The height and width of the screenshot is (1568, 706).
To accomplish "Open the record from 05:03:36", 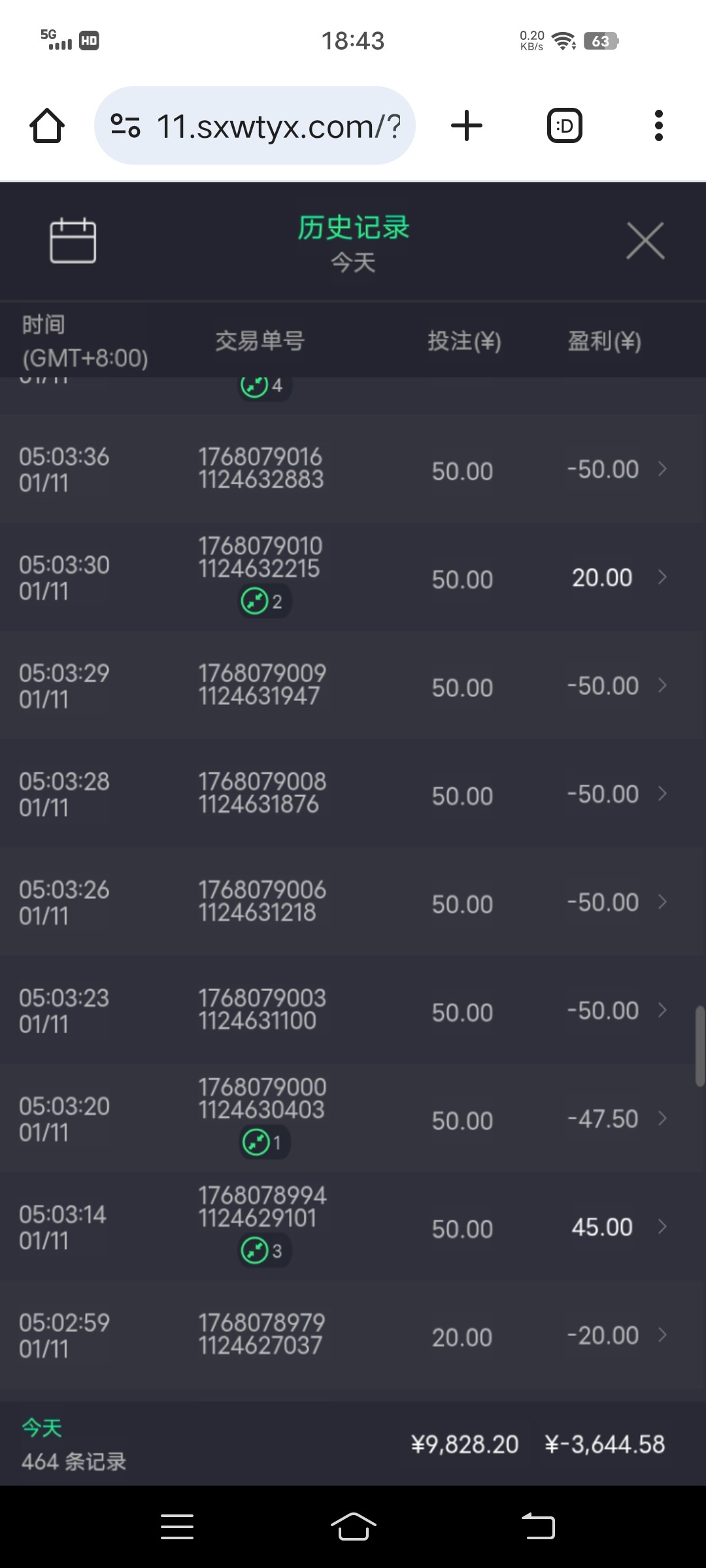I will pos(353,469).
